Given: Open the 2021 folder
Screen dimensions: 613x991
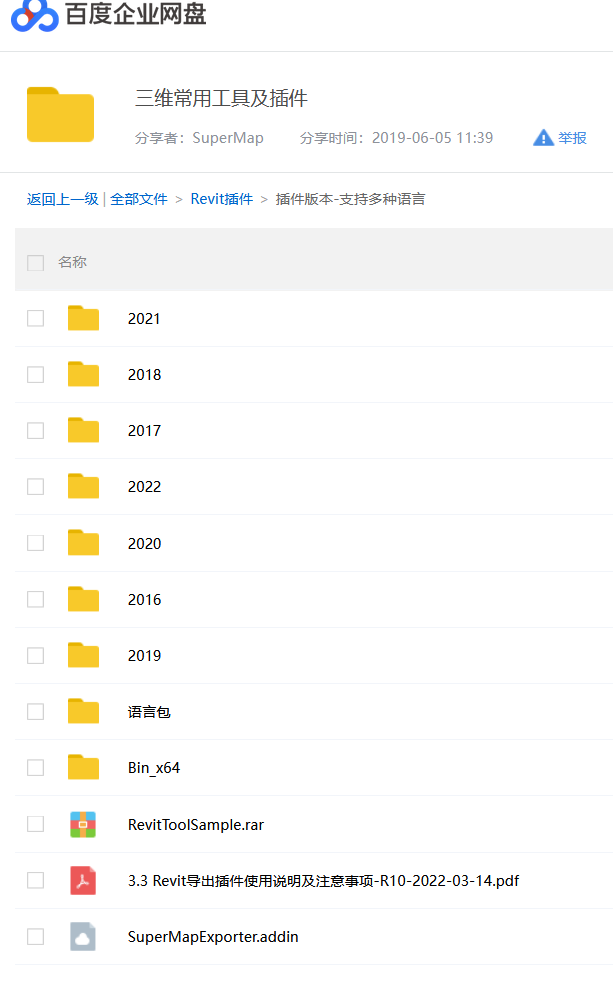Looking at the screenshot, I should (144, 319).
